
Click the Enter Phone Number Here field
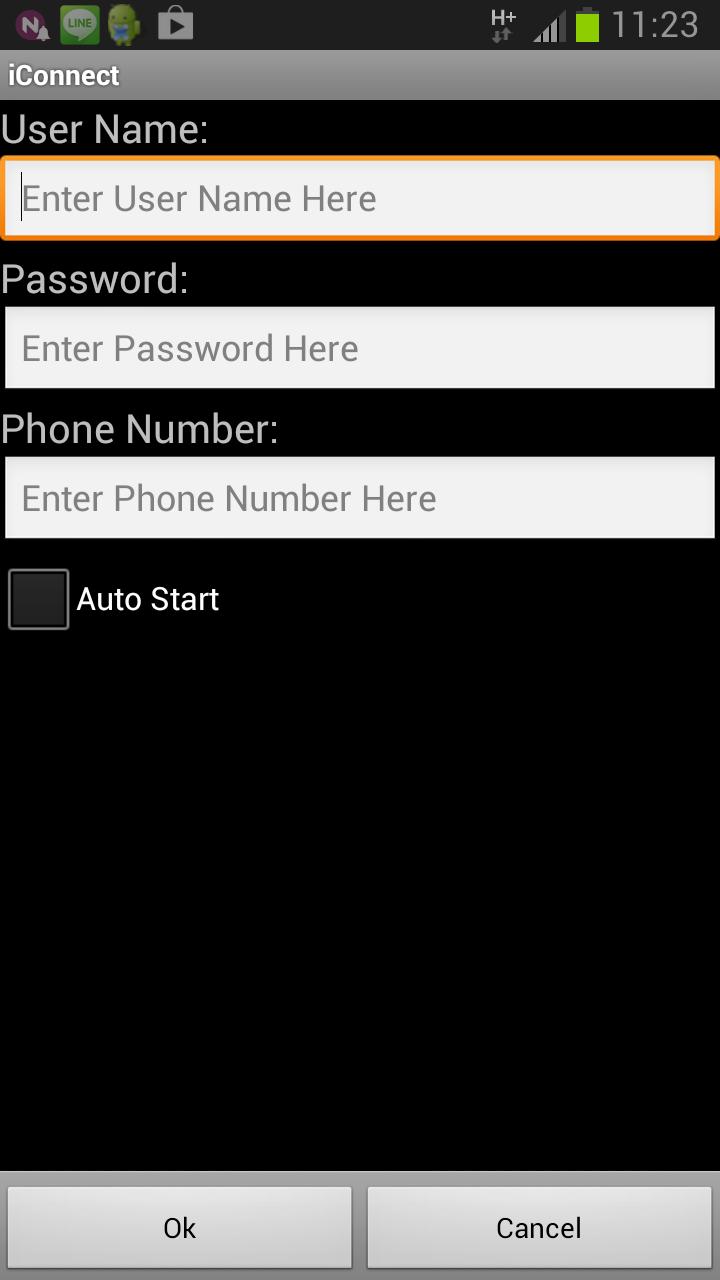coord(360,497)
